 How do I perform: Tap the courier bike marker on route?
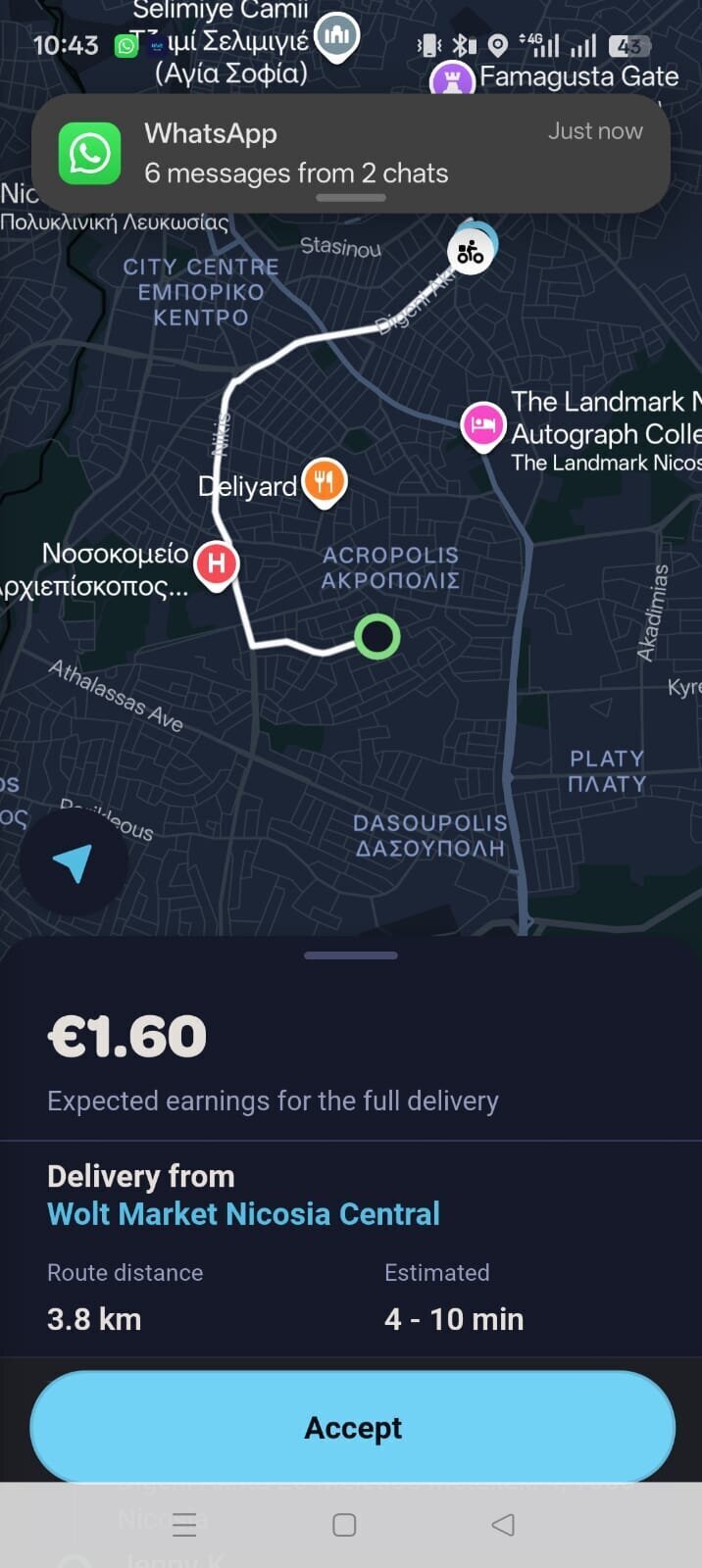click(x=471, y=253)
